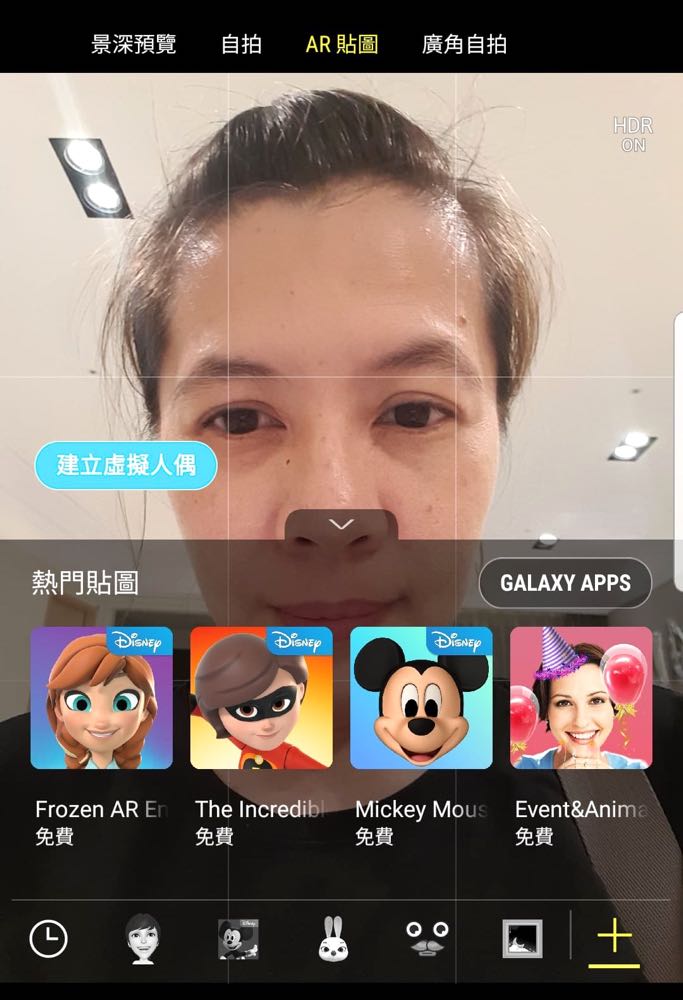Show recently used stickers clock icon

(x=48, y=939)
